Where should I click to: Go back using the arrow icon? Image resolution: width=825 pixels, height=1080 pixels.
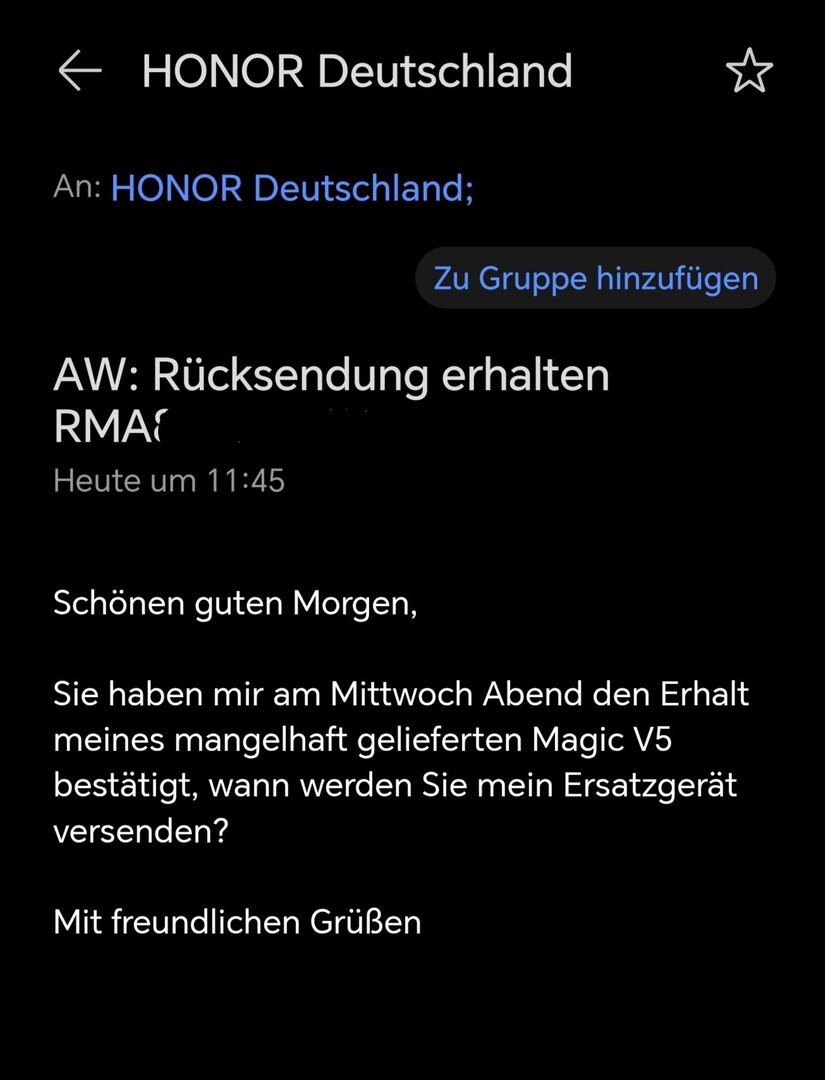(x=80, y=72)
